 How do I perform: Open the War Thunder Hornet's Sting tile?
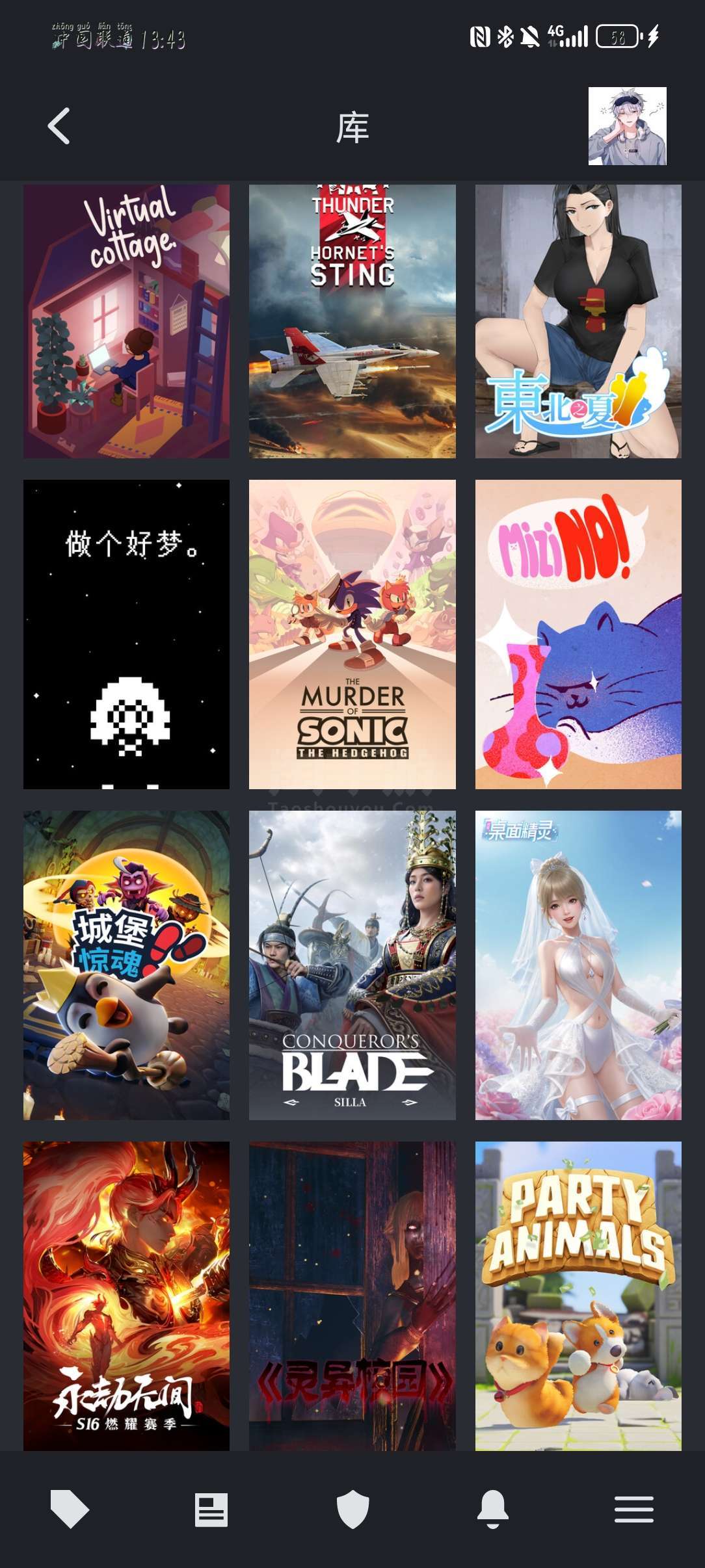point(352,321)
